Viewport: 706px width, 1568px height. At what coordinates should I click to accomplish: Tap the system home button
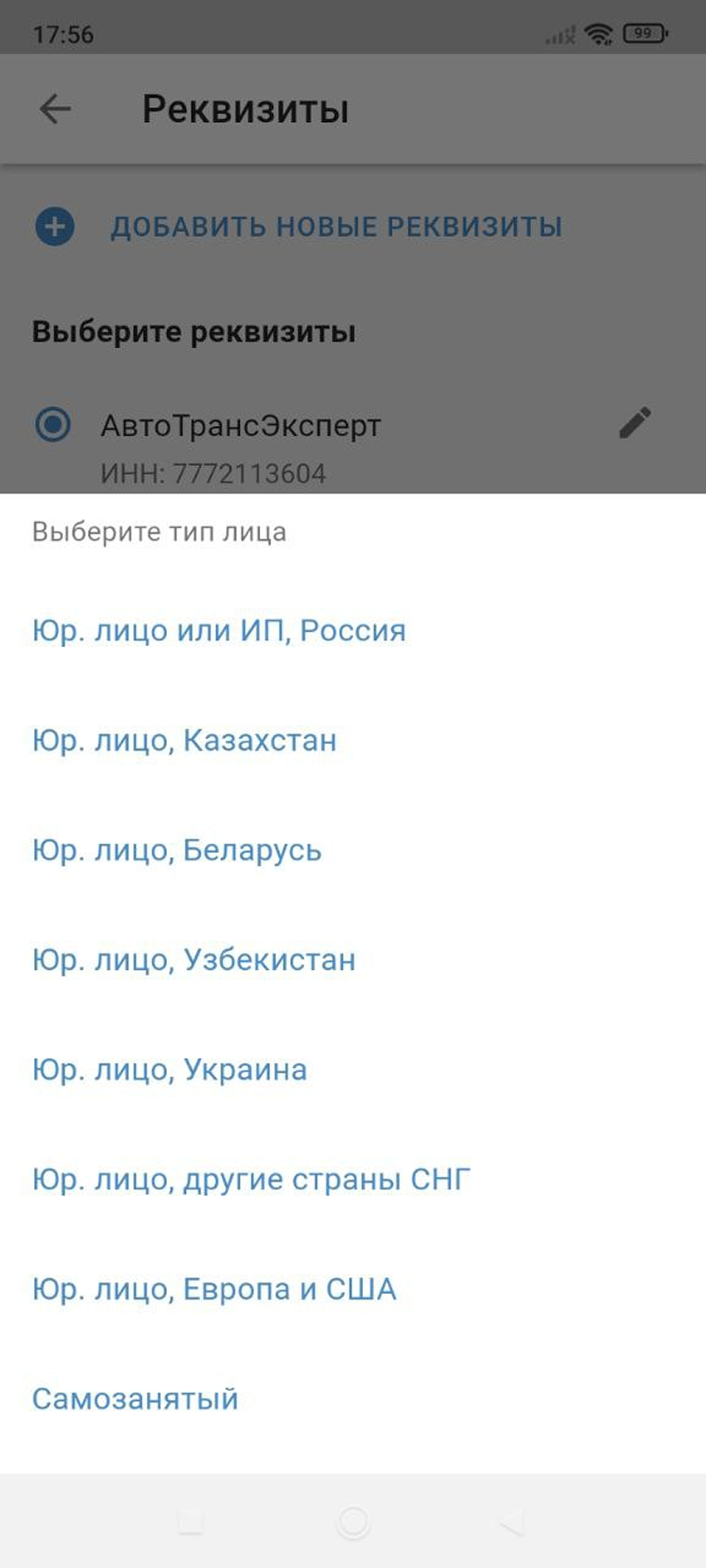click(353, 1522)
